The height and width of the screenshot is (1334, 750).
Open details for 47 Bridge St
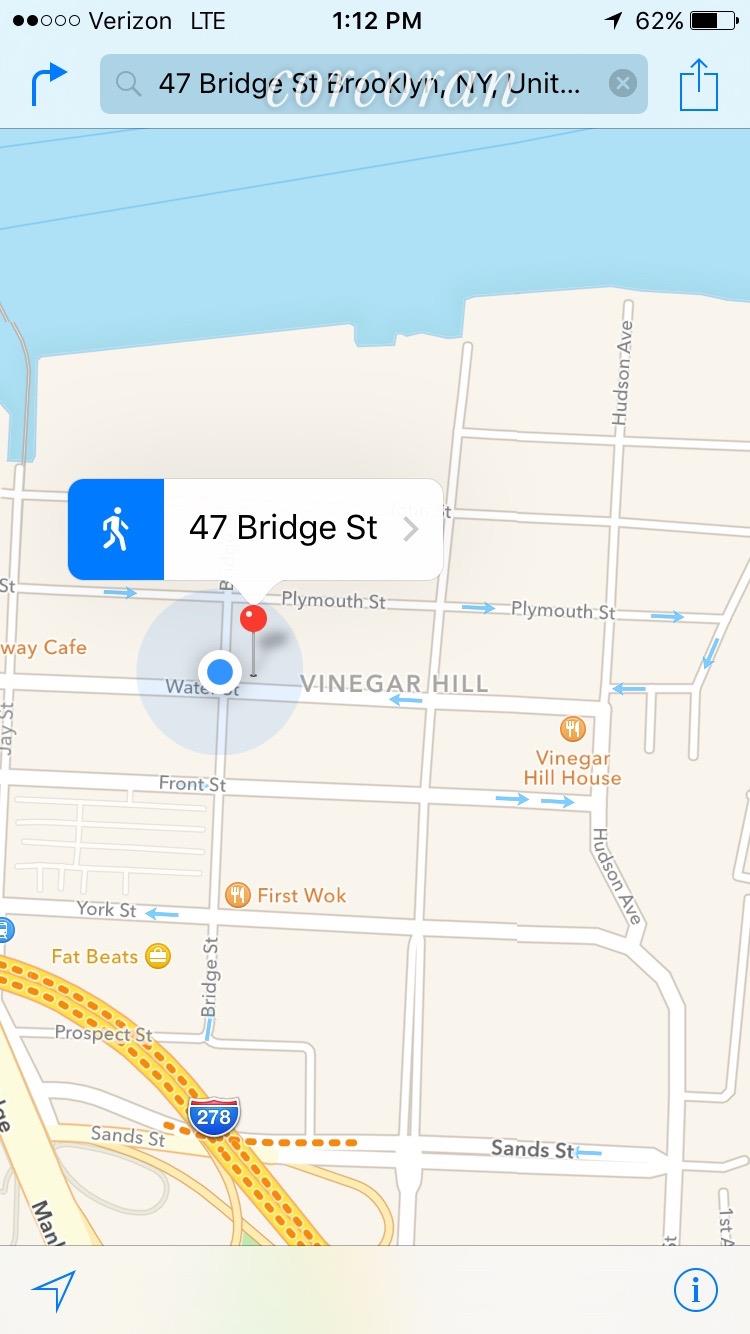pyautogui.click(x=410, y=529)
